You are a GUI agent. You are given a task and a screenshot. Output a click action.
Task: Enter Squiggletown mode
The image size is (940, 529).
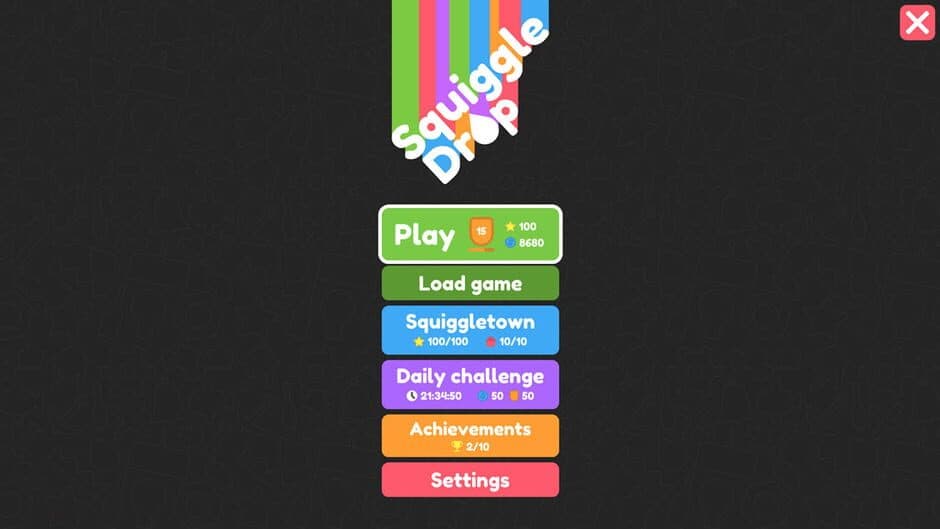click(x=470, y=330)
